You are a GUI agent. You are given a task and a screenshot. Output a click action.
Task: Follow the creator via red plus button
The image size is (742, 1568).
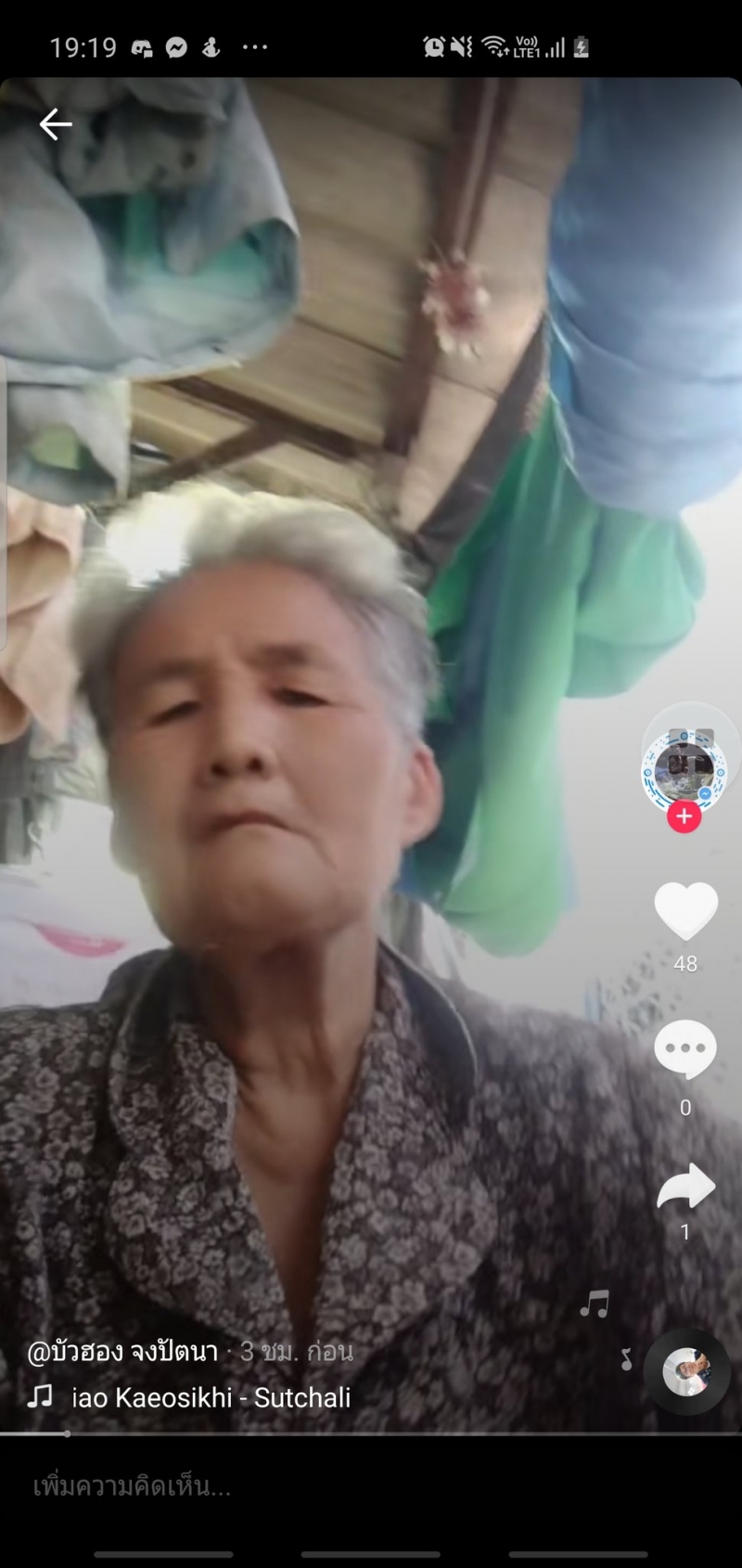coord(684,816)
